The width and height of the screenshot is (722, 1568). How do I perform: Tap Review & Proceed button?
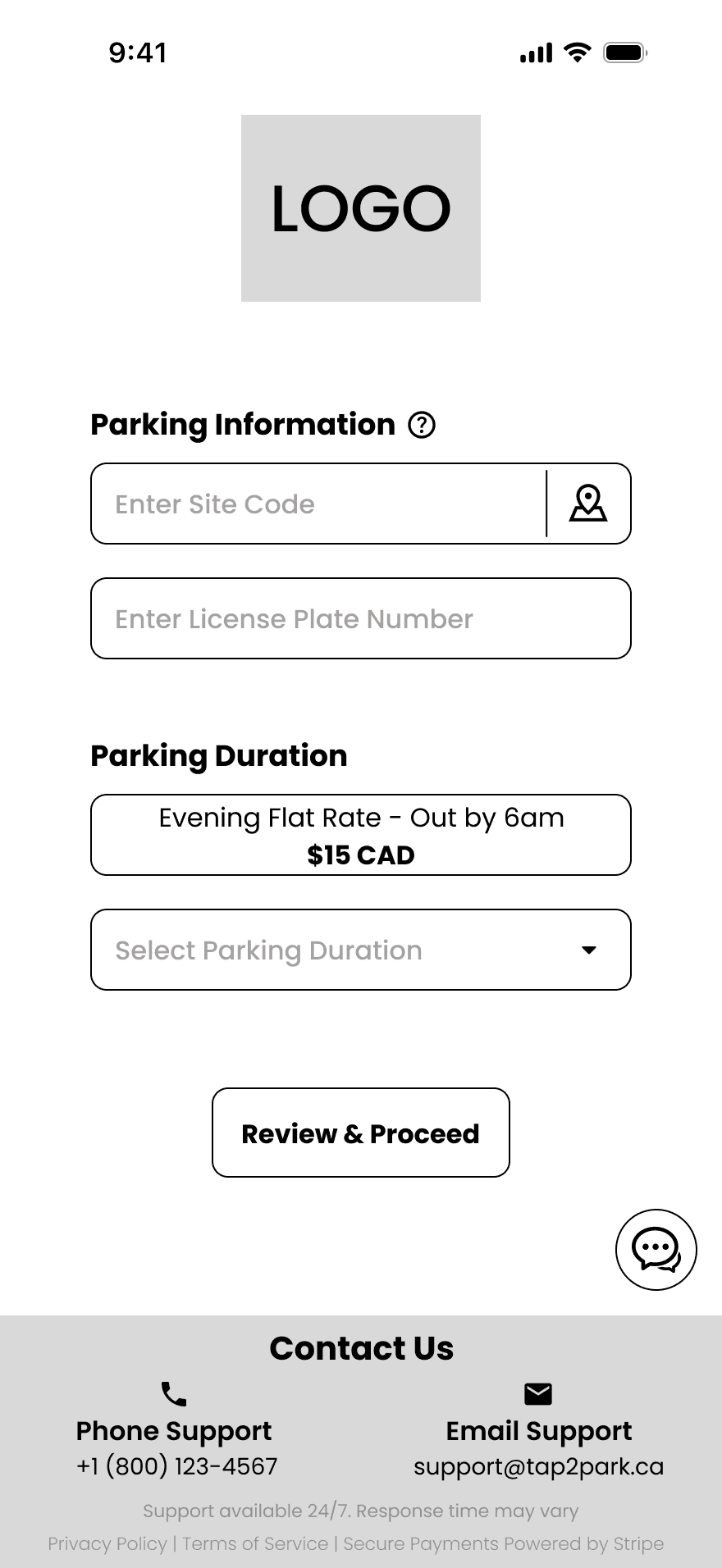point(361,1133)
